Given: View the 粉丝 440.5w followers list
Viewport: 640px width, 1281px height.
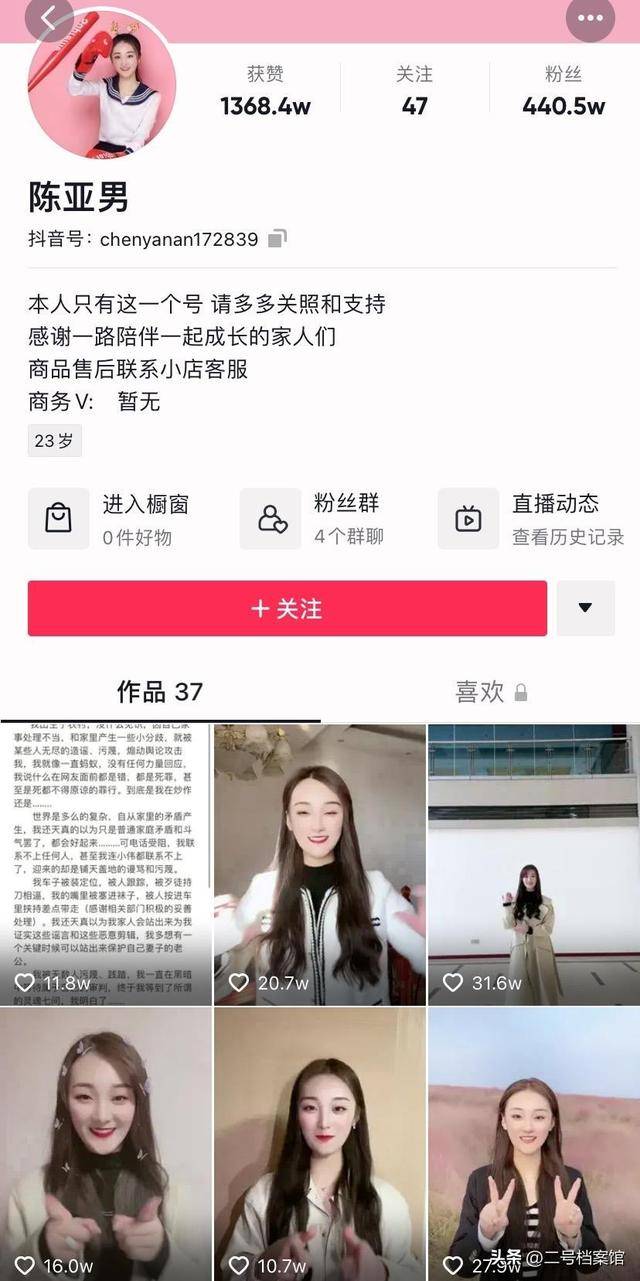Looking at the screenshot, I should [563, 92].
